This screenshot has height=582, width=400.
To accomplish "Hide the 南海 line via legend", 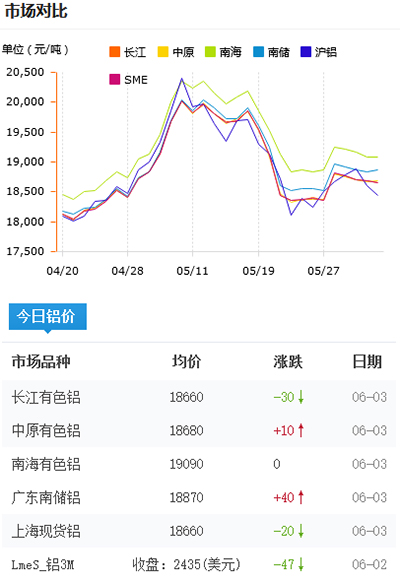I will (223, 52).
